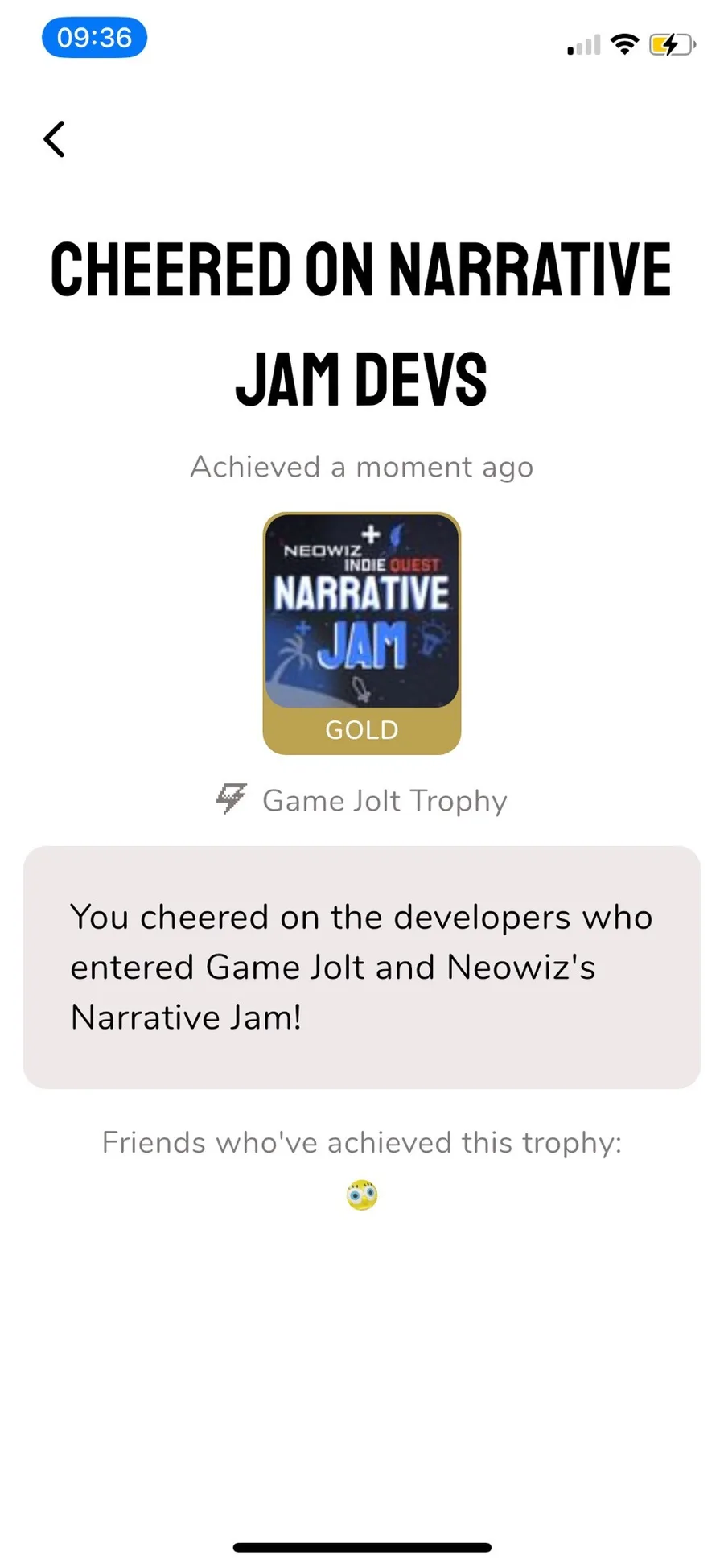Open the friend's avatar under trophy achievers

pyautogui.click(x=362, y=1195)
